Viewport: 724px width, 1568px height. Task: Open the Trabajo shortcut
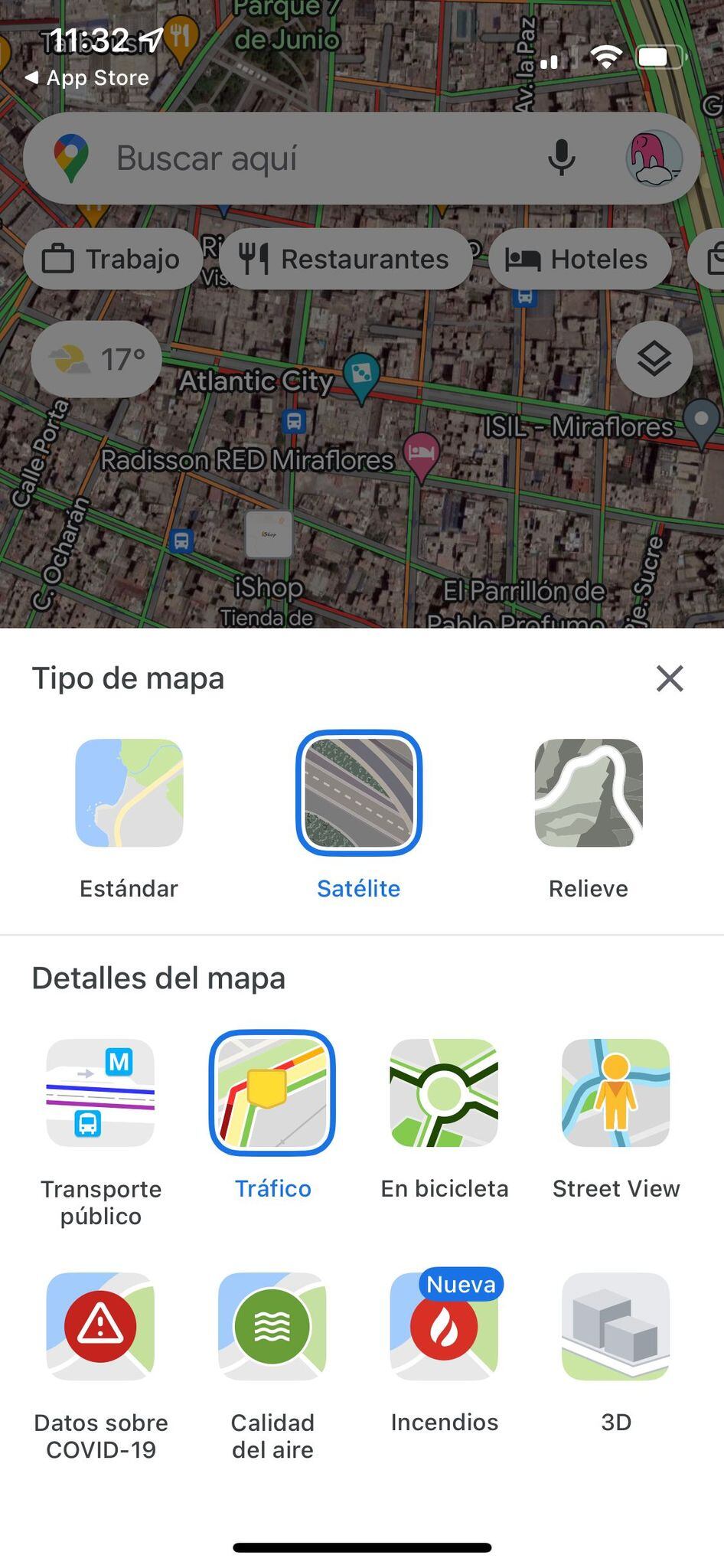(x=112, y=259)
